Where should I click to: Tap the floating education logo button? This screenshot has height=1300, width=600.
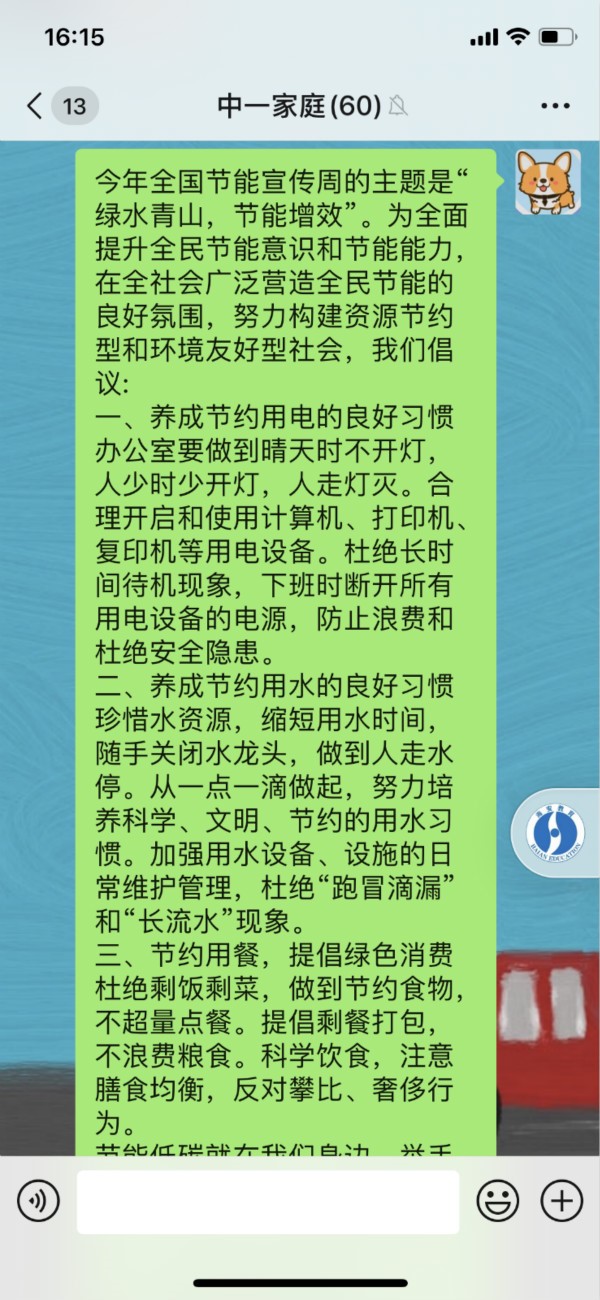(556, 831)
